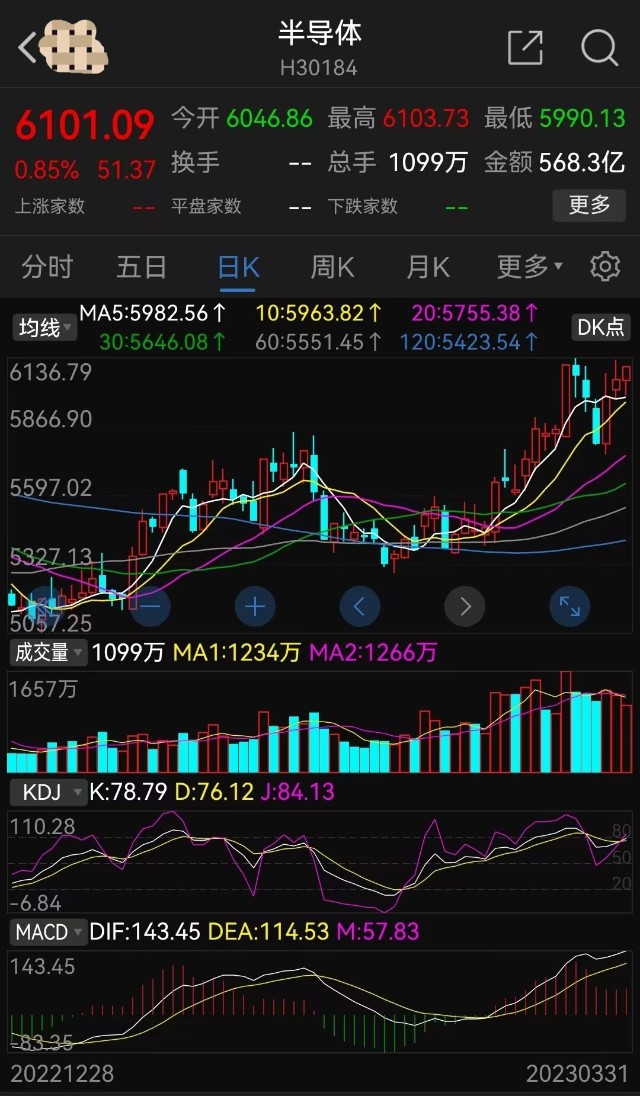This screenshot has height=1096, width=640.
Task: Open the 均线 indicator selector
Action: pos(44,327)
